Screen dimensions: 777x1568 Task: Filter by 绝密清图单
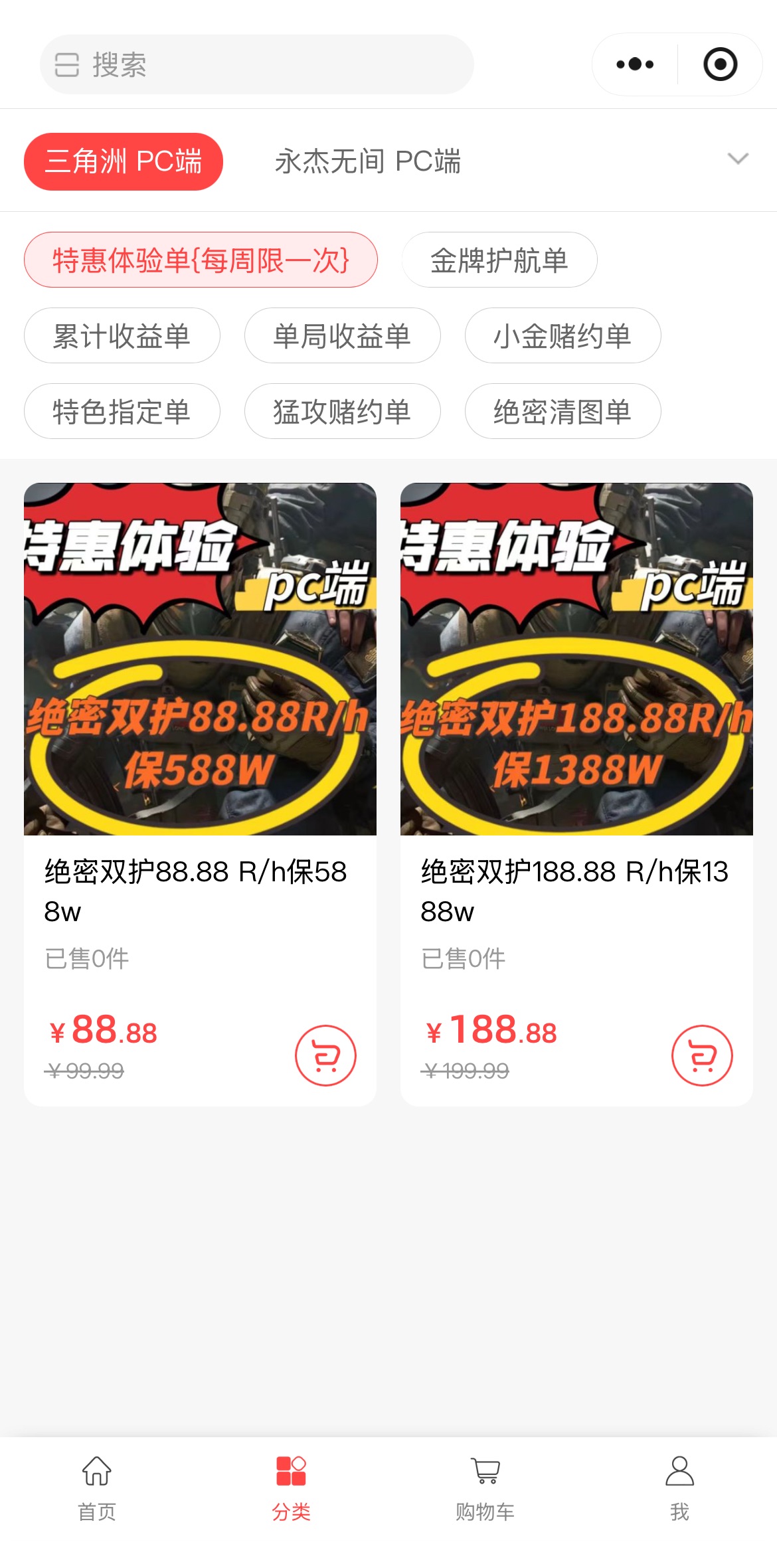(x=562, y=411)
